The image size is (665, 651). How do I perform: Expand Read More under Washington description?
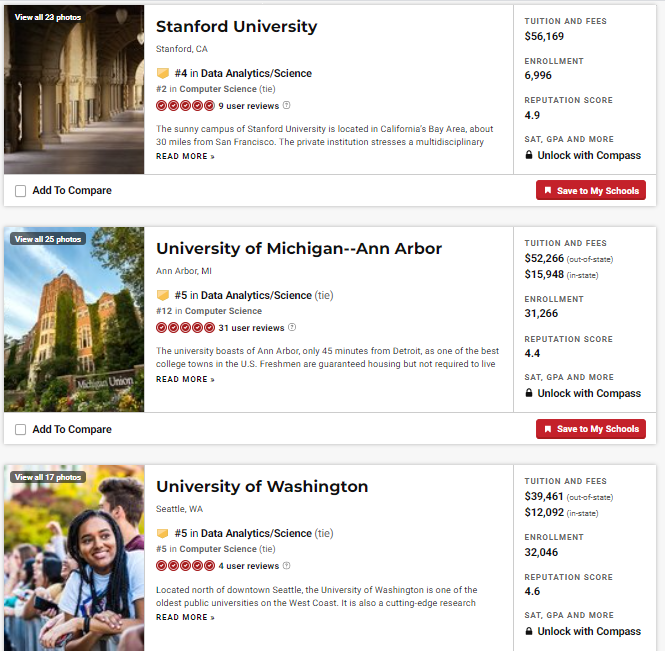coord(185,617)
